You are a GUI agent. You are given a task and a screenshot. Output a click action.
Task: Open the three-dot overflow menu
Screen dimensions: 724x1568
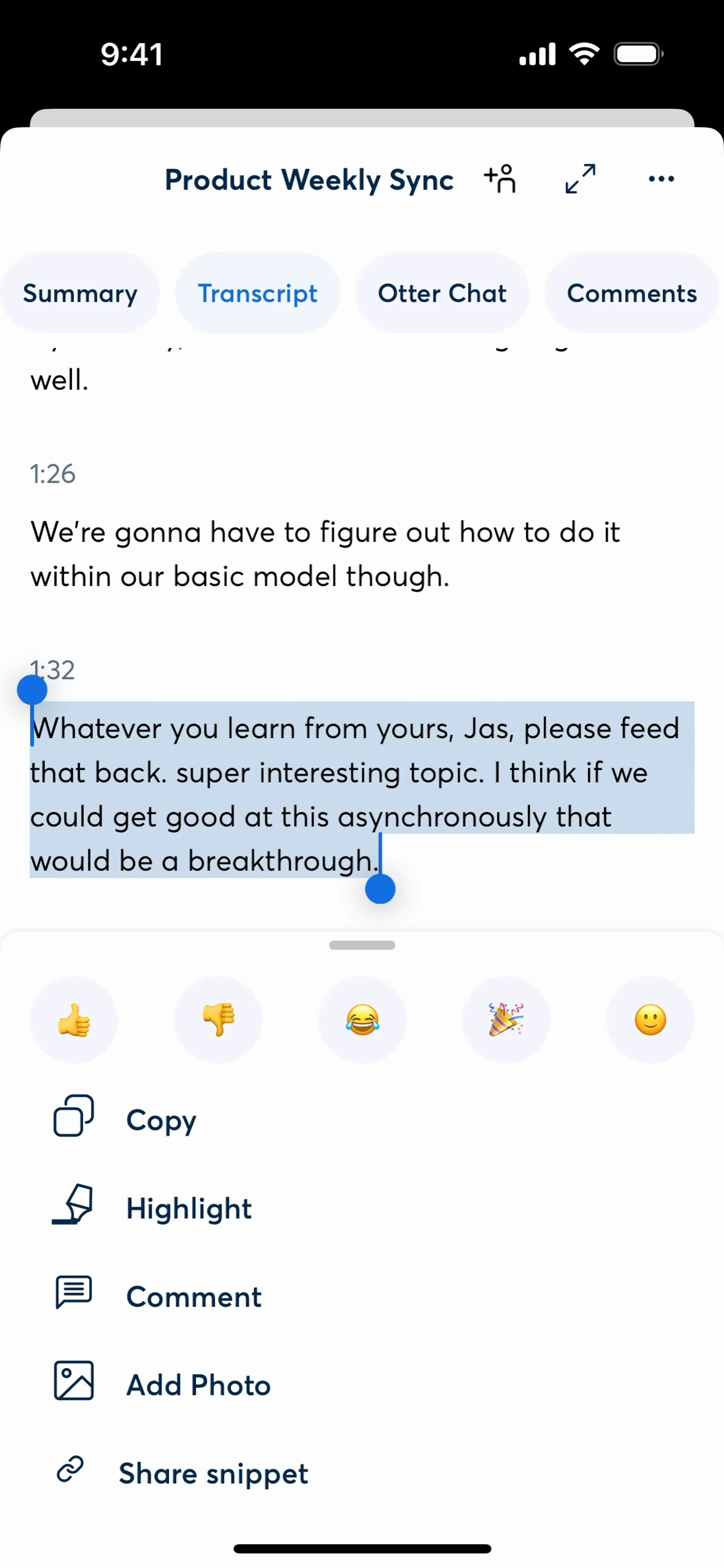(661, 179)
